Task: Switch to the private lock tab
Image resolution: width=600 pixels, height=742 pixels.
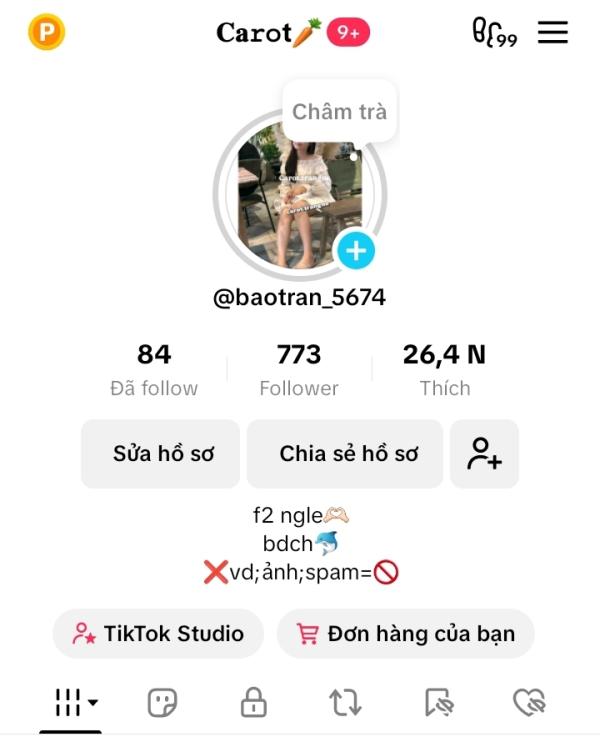Action: 254,703
